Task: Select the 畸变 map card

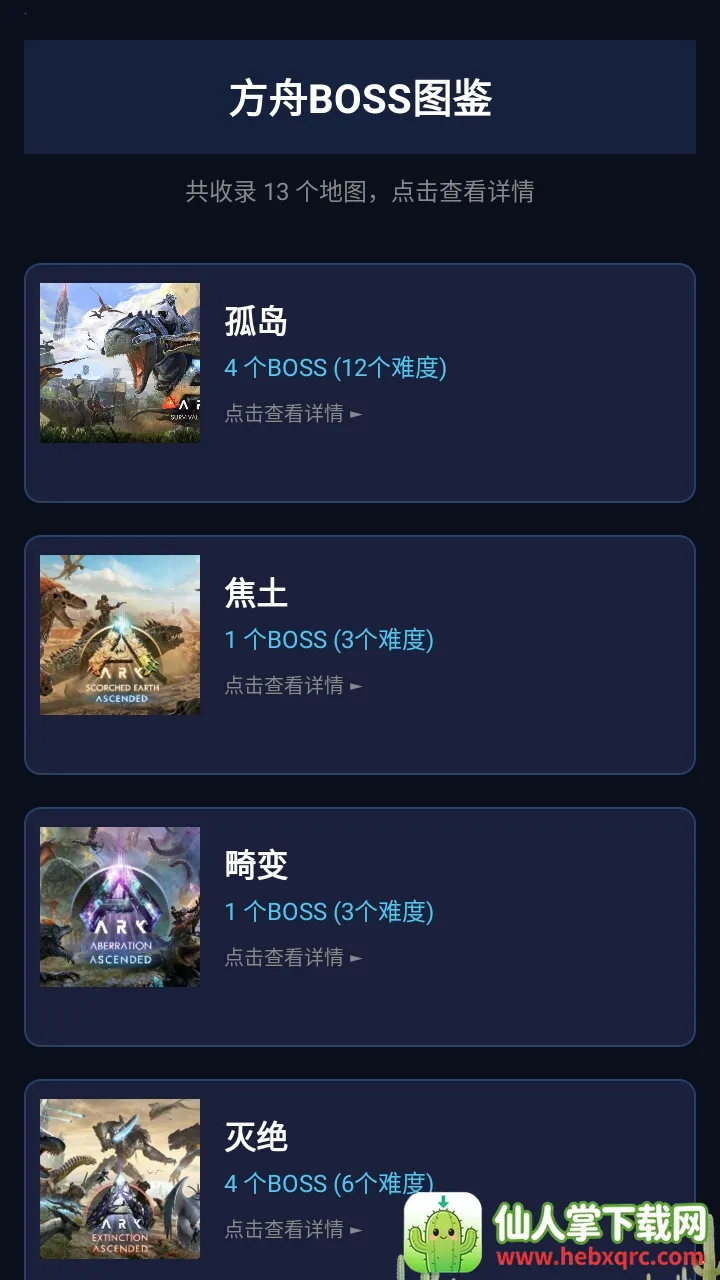Action: [359, 926]
